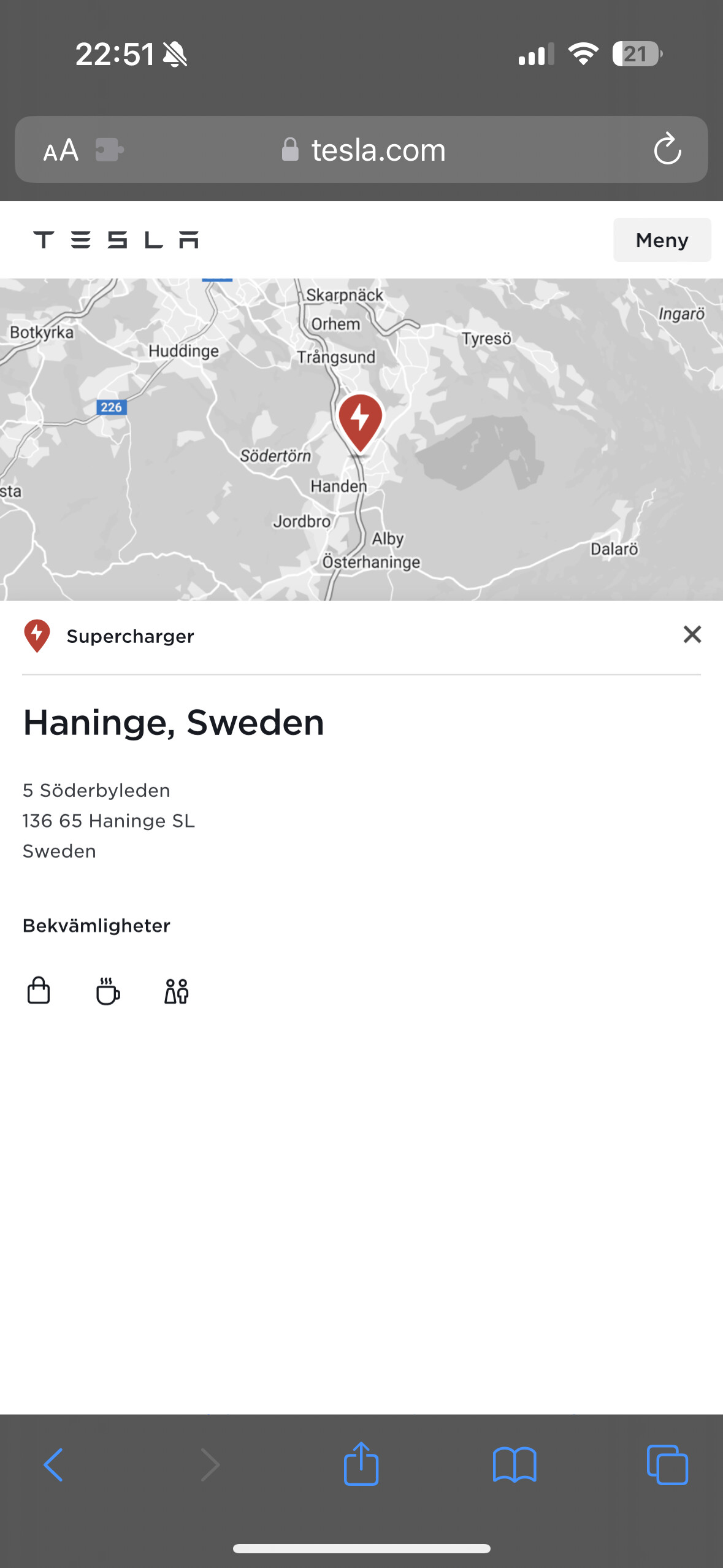Open the Meny button
This screenshot has width=723, height=1568.
click(x=662, y=240)
